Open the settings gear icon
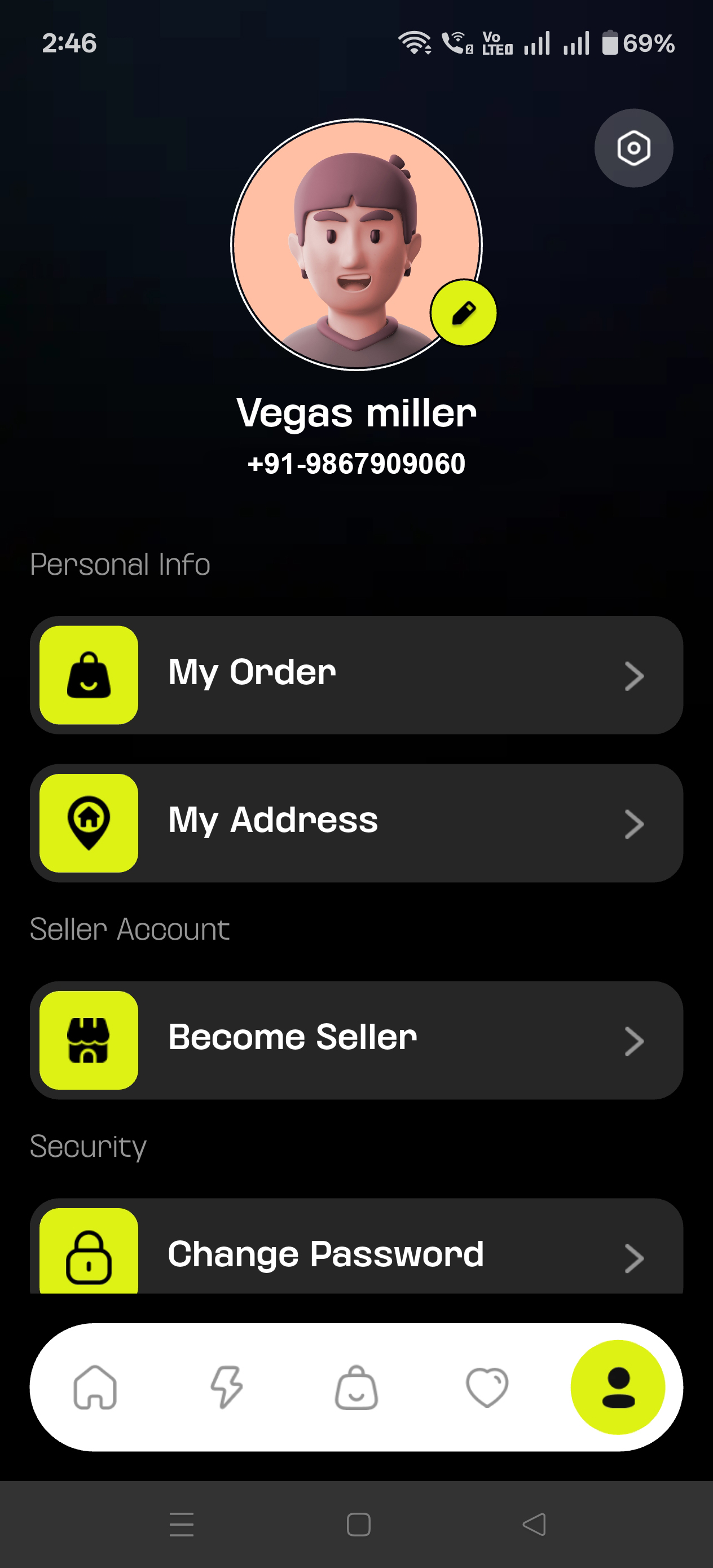The width and height of the screenshot is (713, 1568). [633, 148]
